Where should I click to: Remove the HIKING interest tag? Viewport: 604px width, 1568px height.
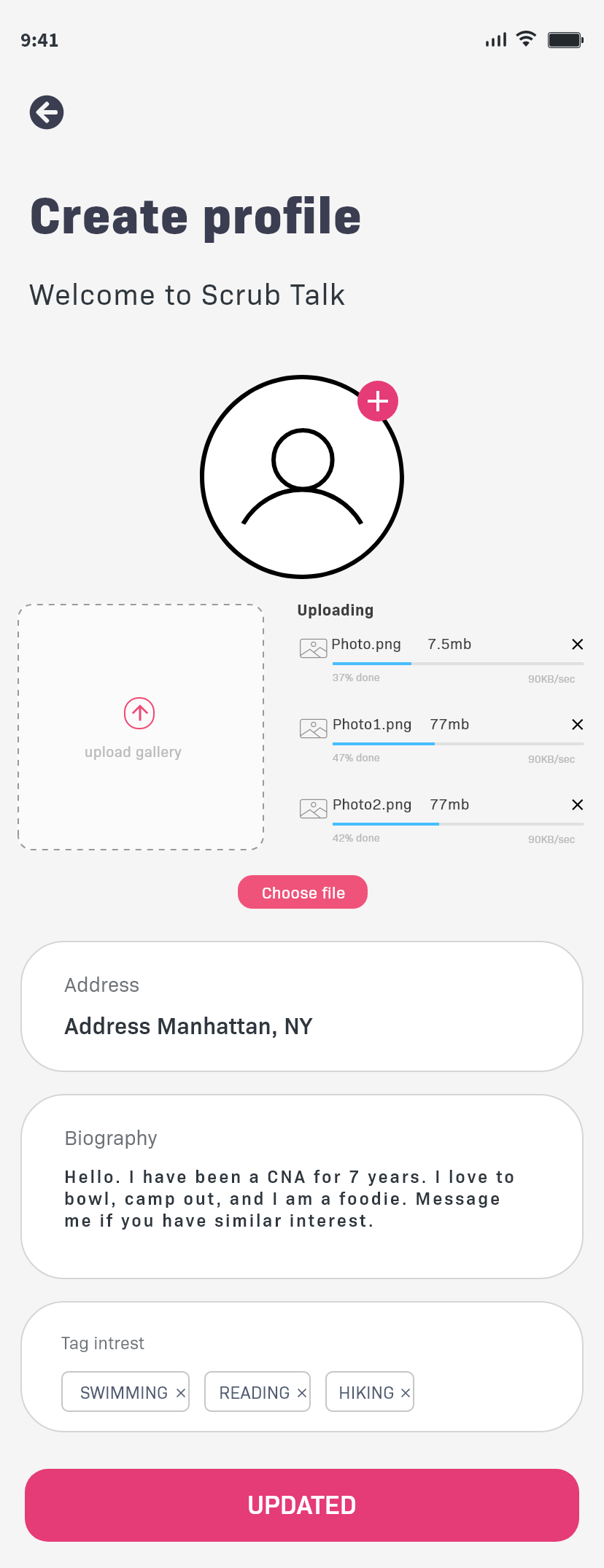406,1393
